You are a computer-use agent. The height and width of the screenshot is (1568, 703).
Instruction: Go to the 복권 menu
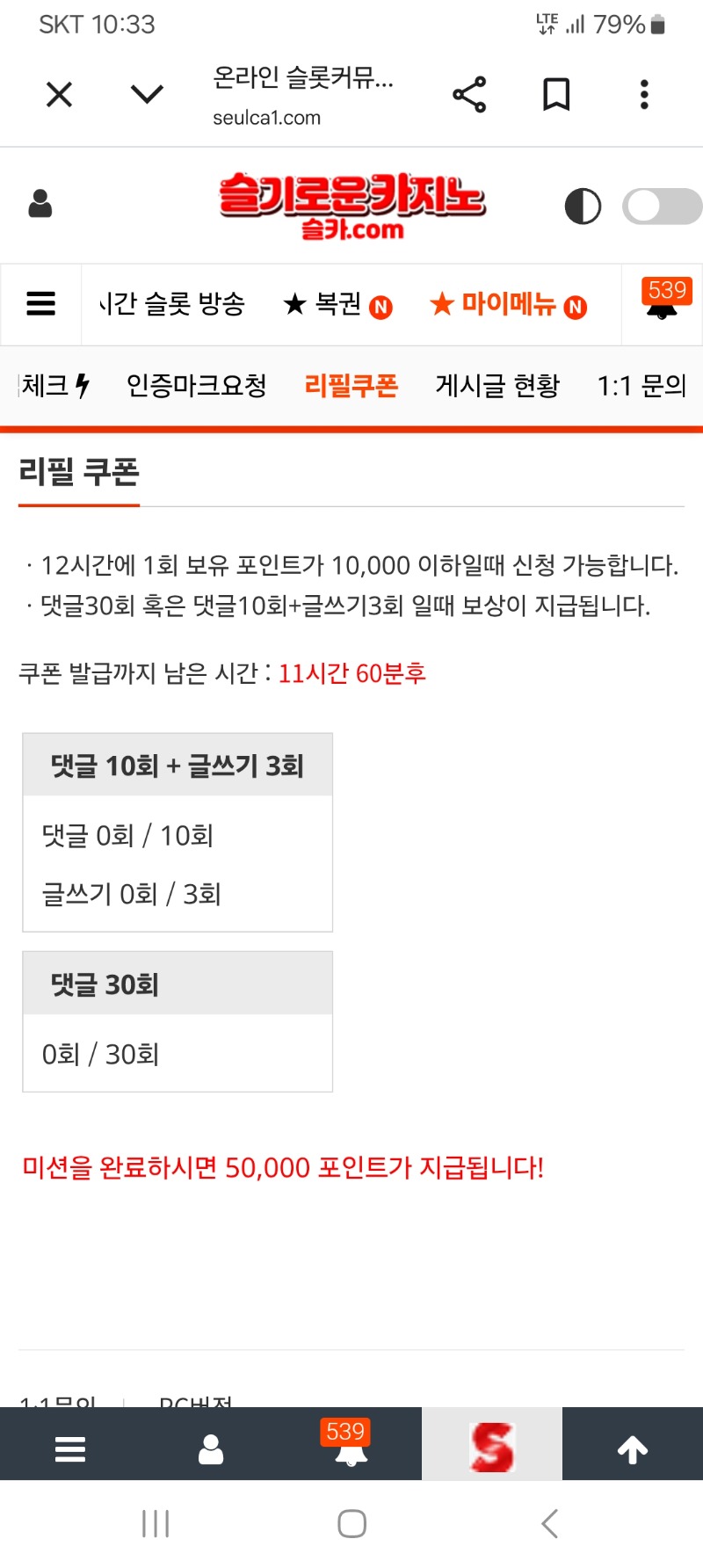[x=337, y=304]
